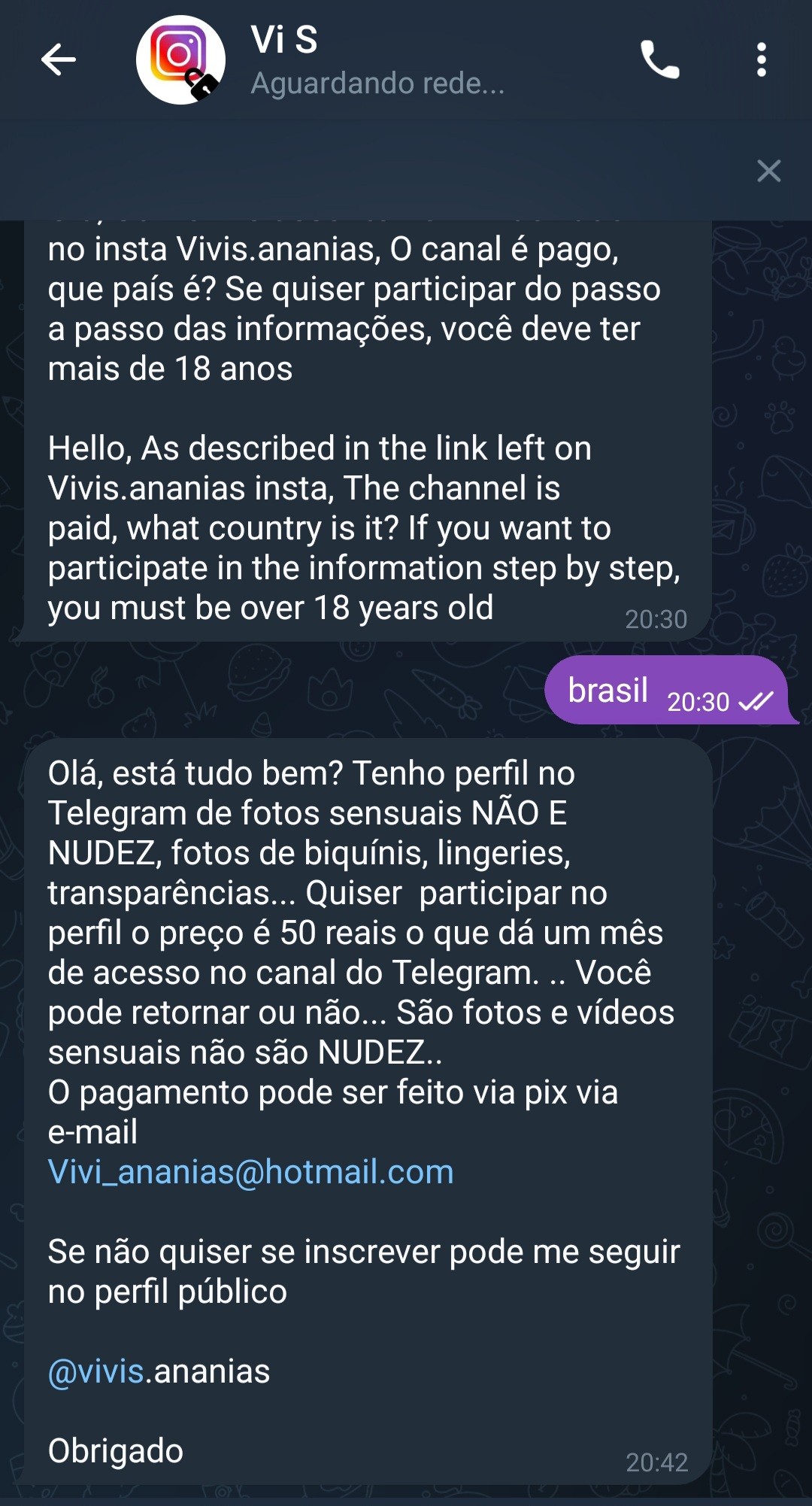Open Vi S profile picture
The height and width of the screenshot is (1506, 812).
pyautogui.click(x=180, y=60)
